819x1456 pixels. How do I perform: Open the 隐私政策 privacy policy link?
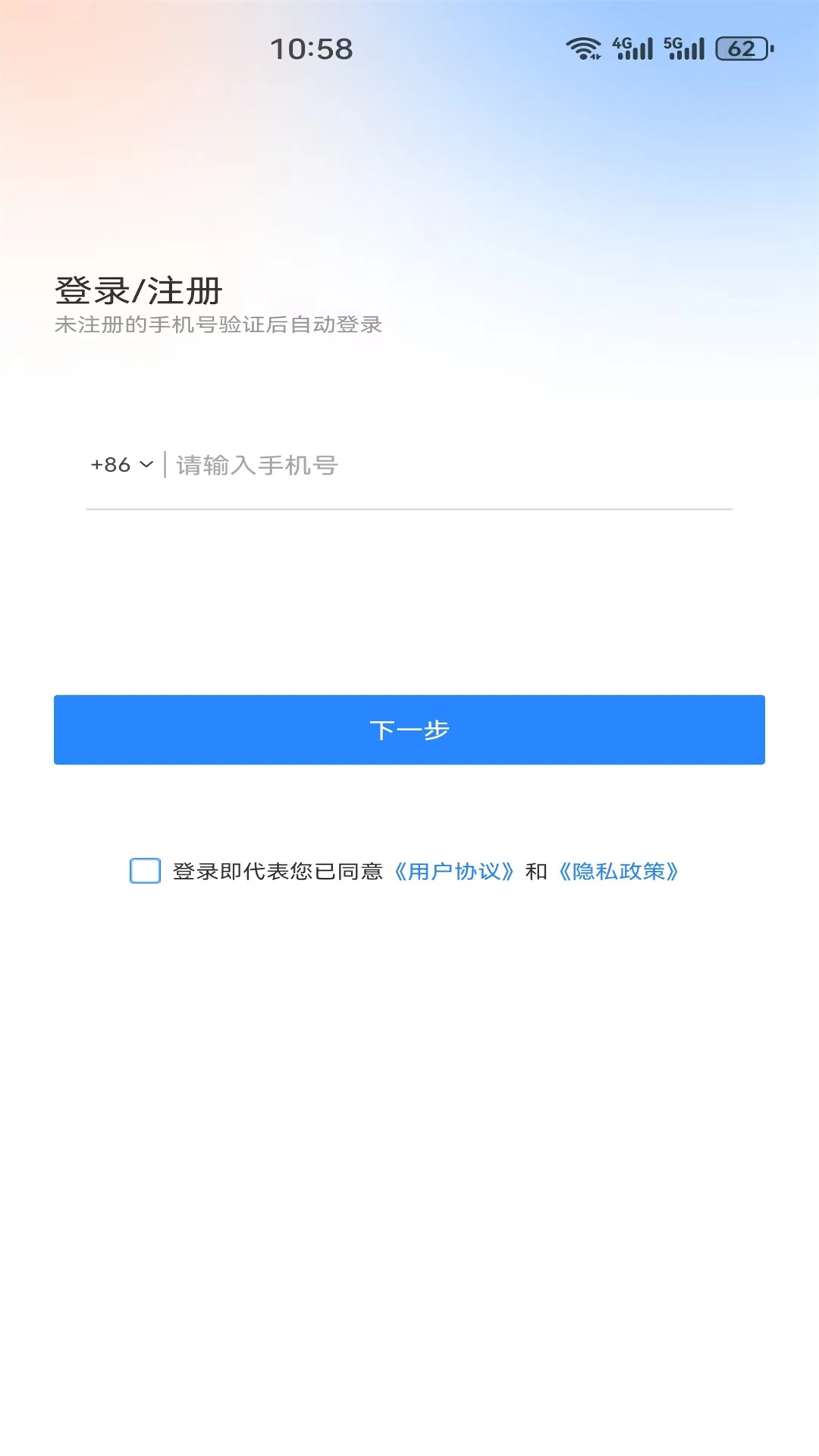pyautogui.click(x=619, y=872)
